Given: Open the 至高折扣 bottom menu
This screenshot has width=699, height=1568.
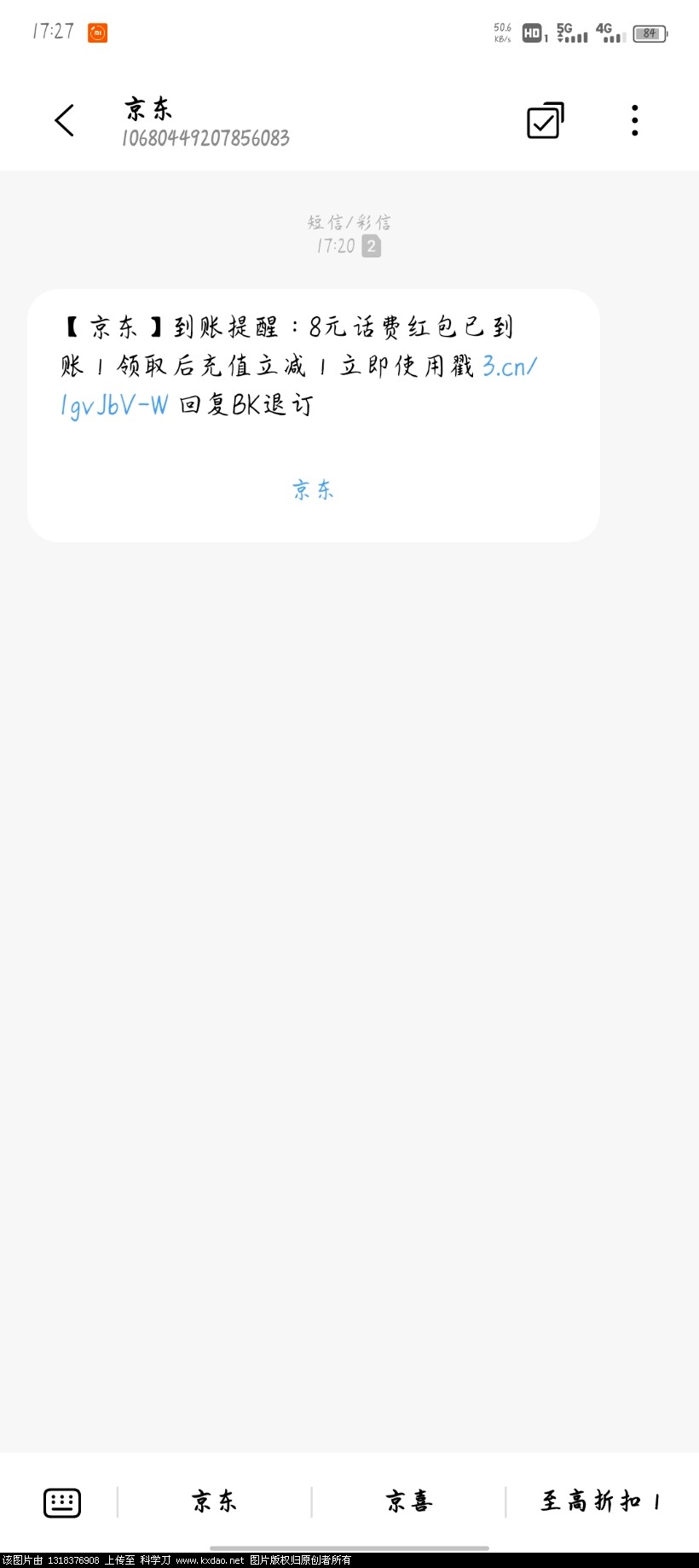Looking at the screenshot, I should pos(600,1501).
